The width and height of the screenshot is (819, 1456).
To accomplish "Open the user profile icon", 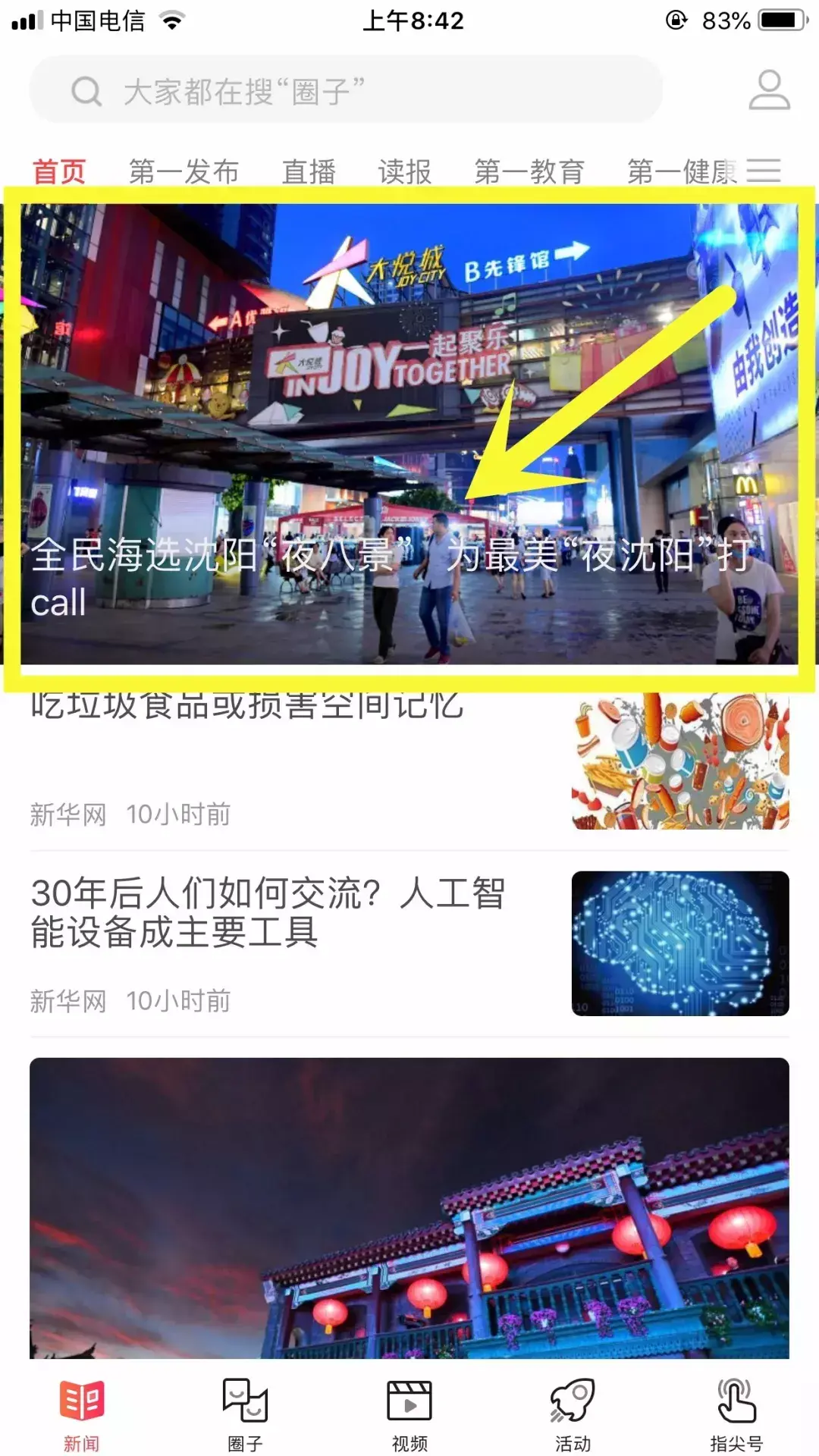I will pos(769,90).
